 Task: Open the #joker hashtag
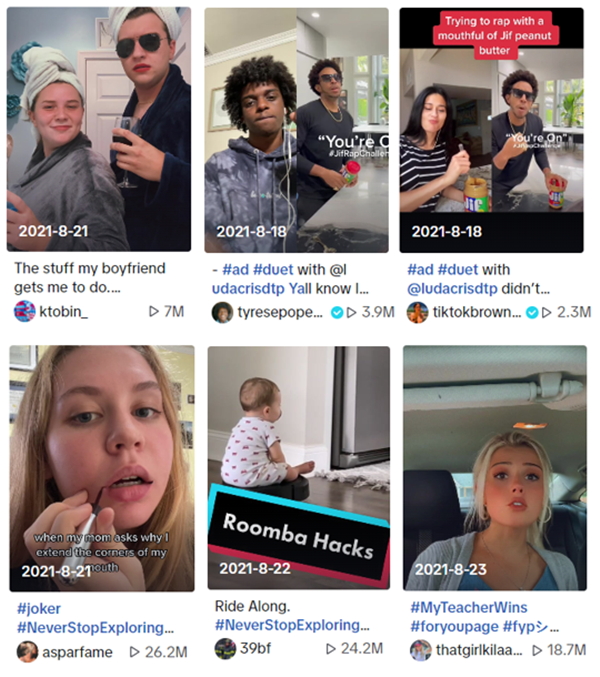tap(40, 608)
